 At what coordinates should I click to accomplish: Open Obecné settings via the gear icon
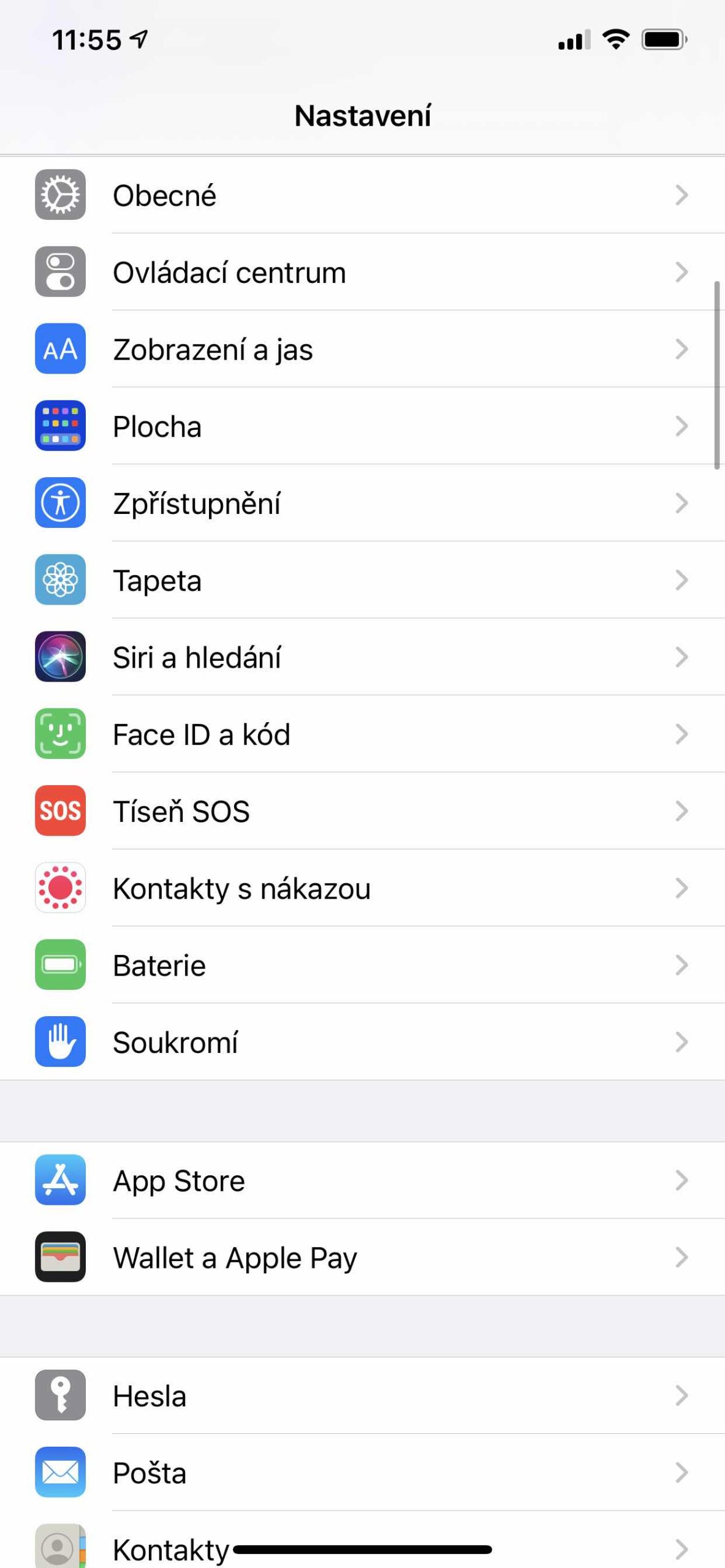tap(59, 195)
